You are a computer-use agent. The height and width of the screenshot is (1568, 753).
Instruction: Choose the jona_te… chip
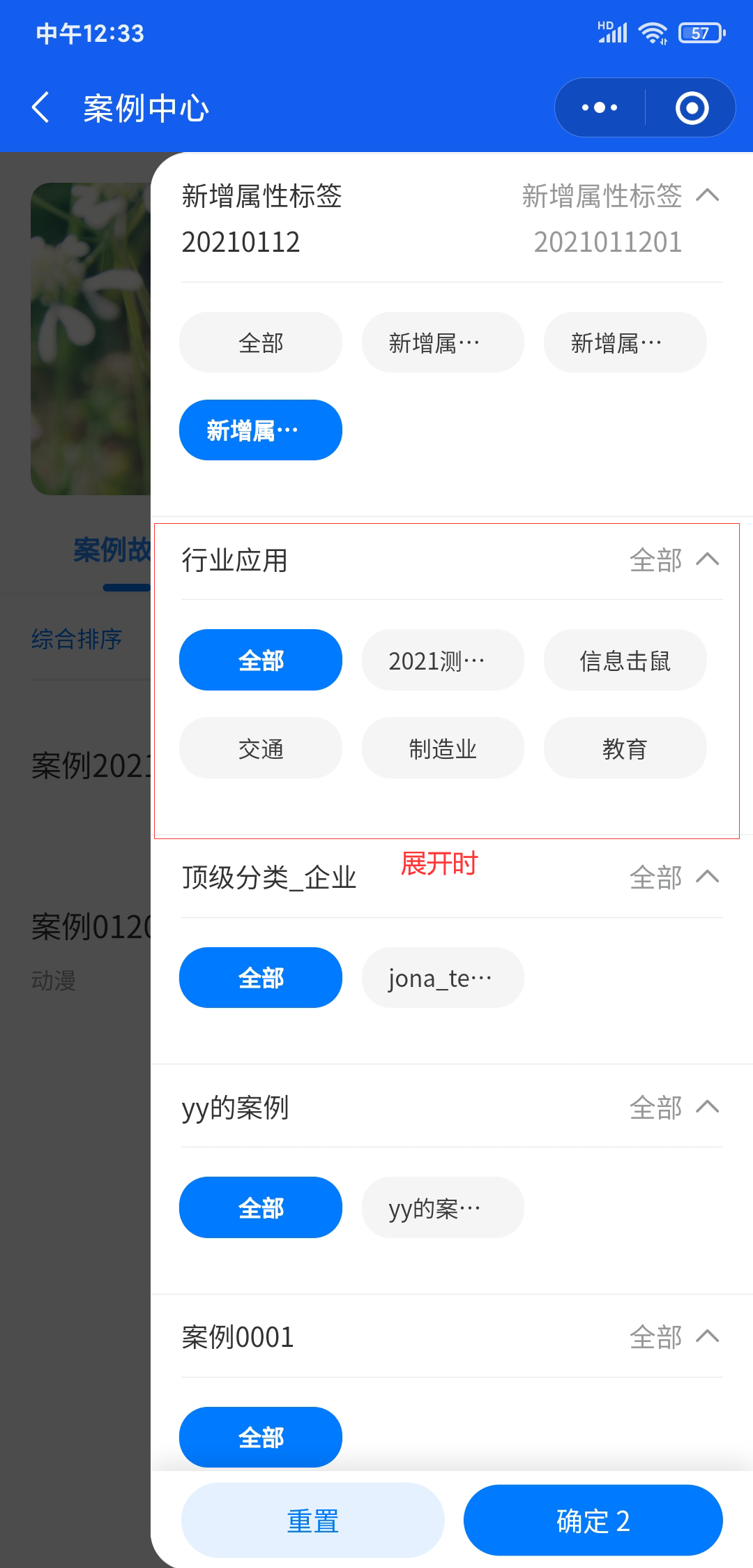[443, 977]
